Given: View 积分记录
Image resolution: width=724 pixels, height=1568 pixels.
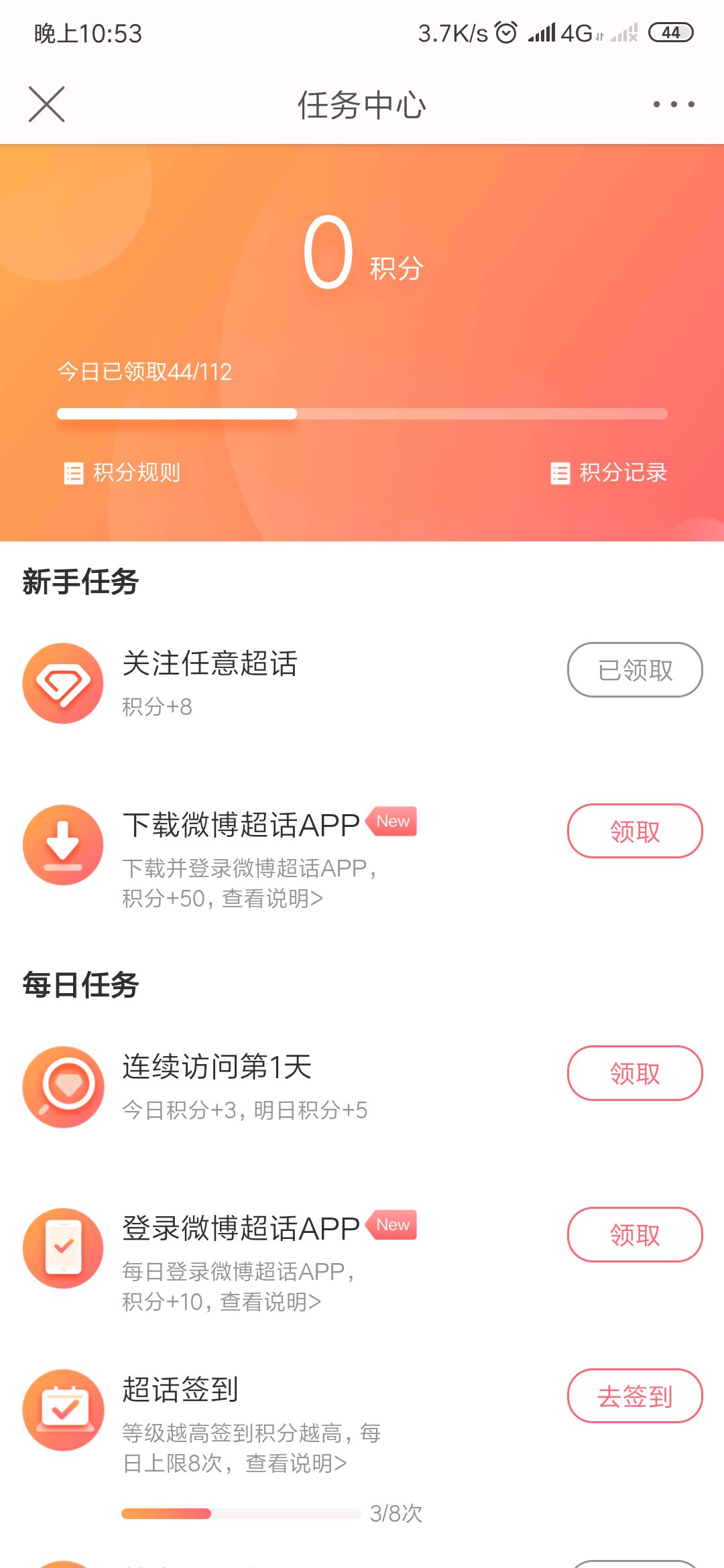Looking at the screenshot, I should pos(609,472).
